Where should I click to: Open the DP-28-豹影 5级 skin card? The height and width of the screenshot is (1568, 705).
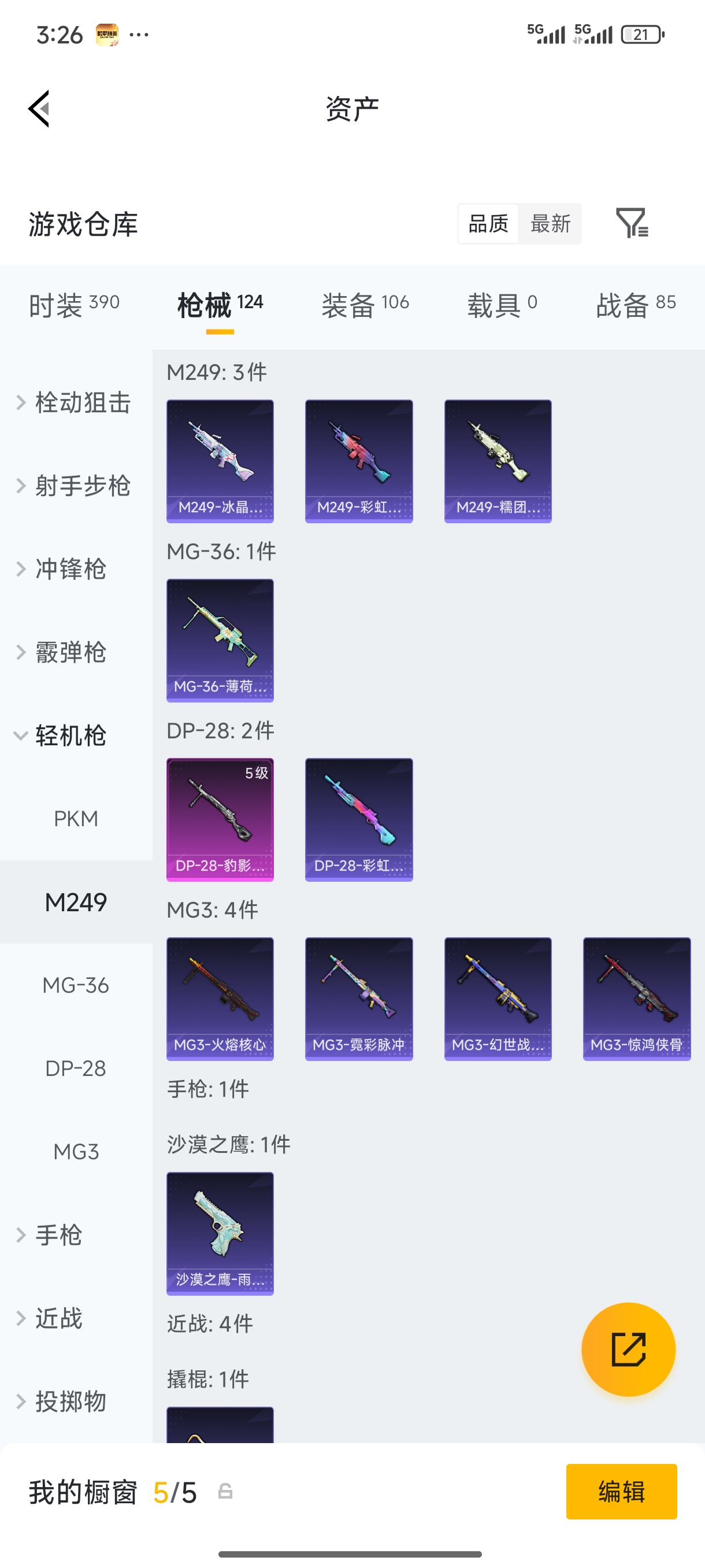coord(220,819)
